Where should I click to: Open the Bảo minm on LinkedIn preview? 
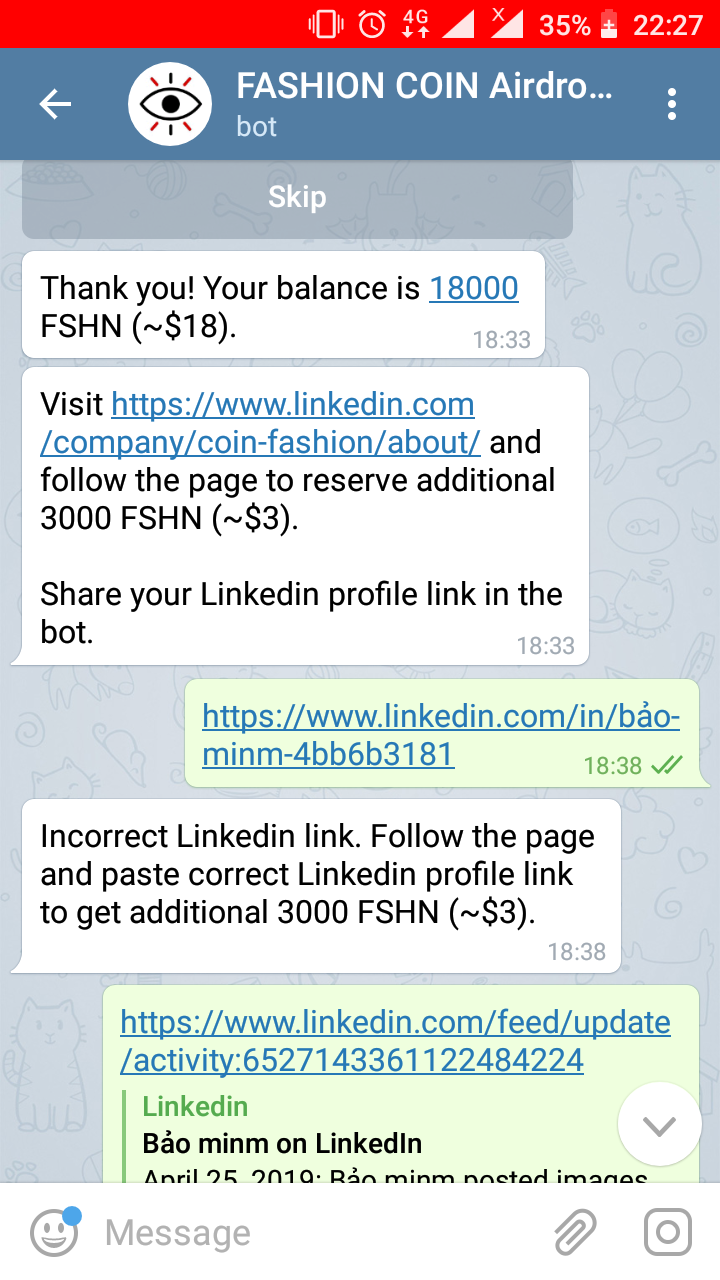coord(282,1143)
